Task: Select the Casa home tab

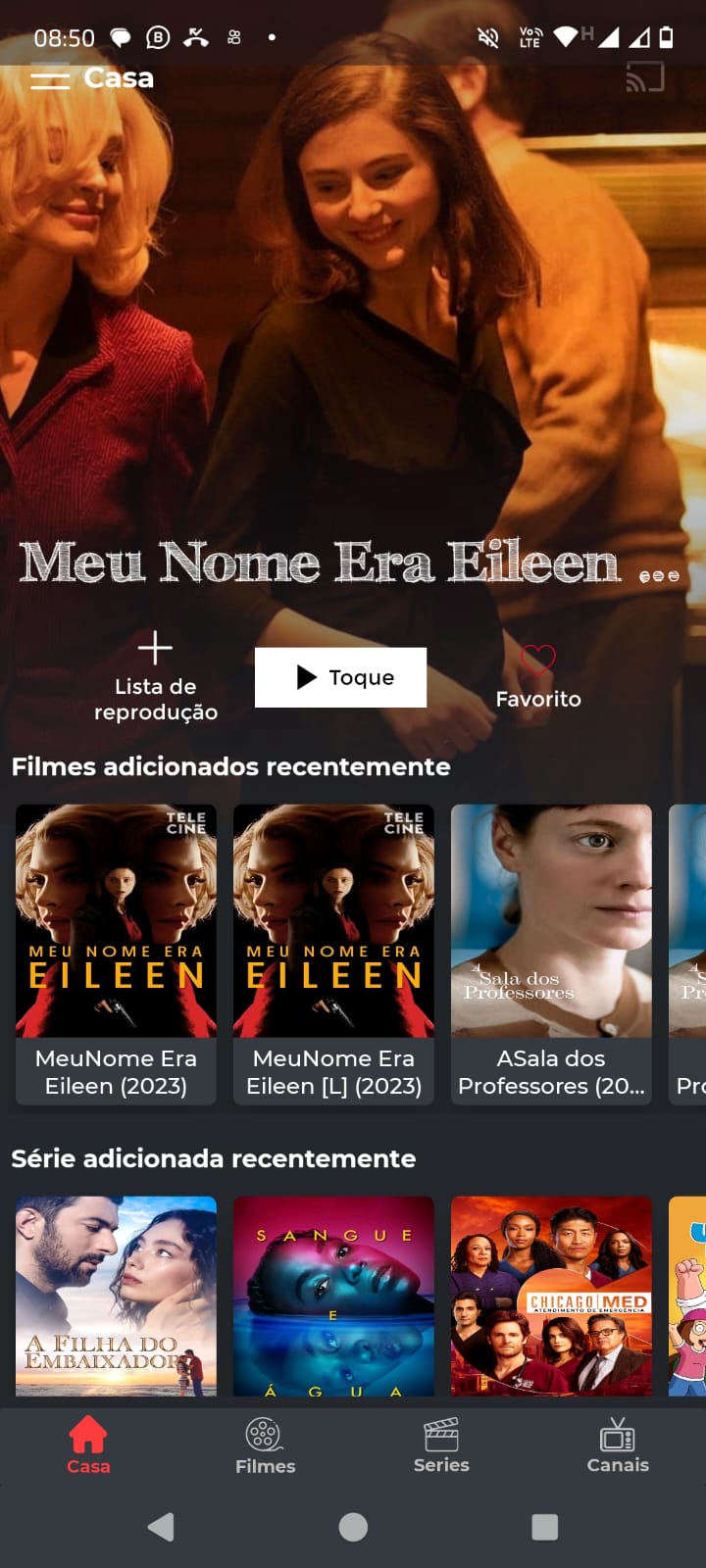Action: click(x=88, y=1446)
